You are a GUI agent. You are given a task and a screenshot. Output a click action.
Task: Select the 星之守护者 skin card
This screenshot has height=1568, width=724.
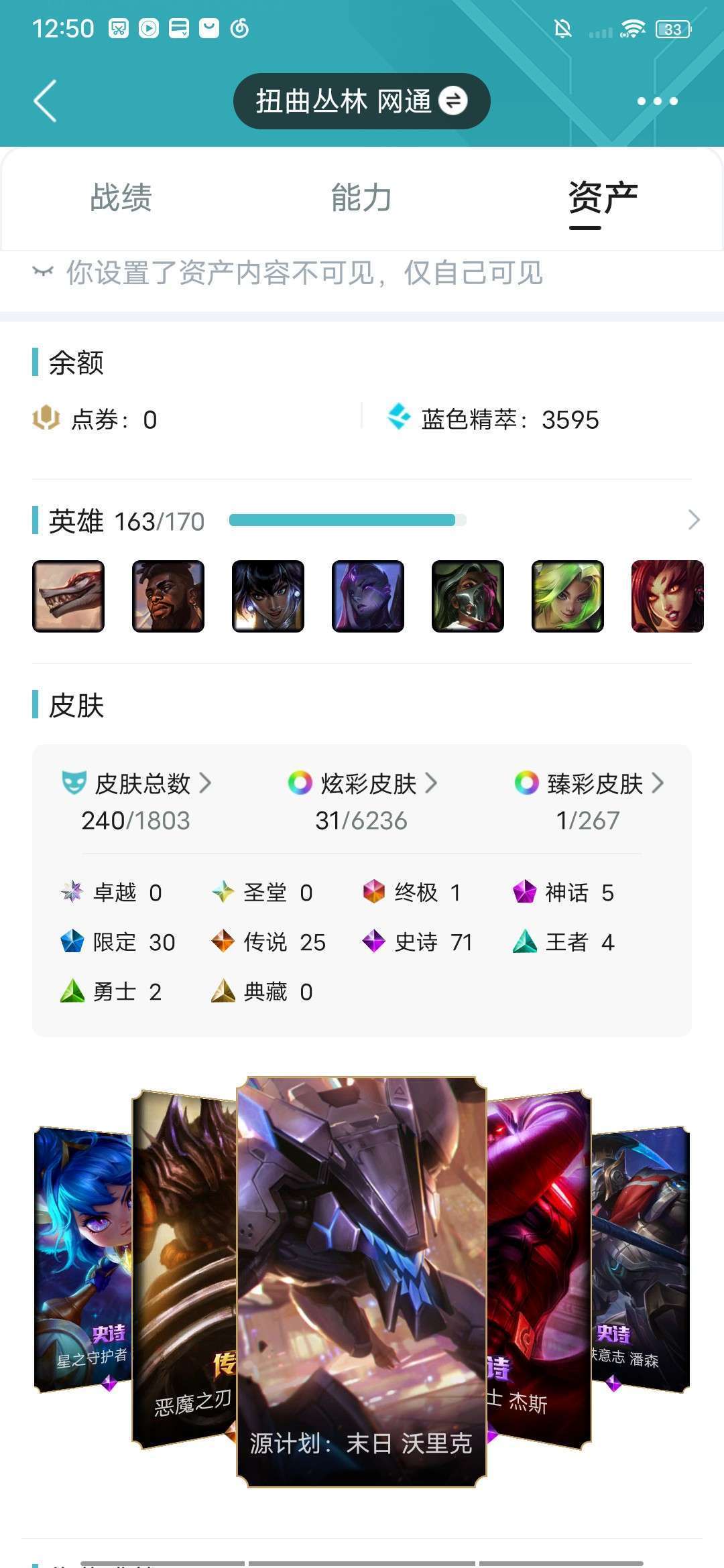click(82, 1258)
